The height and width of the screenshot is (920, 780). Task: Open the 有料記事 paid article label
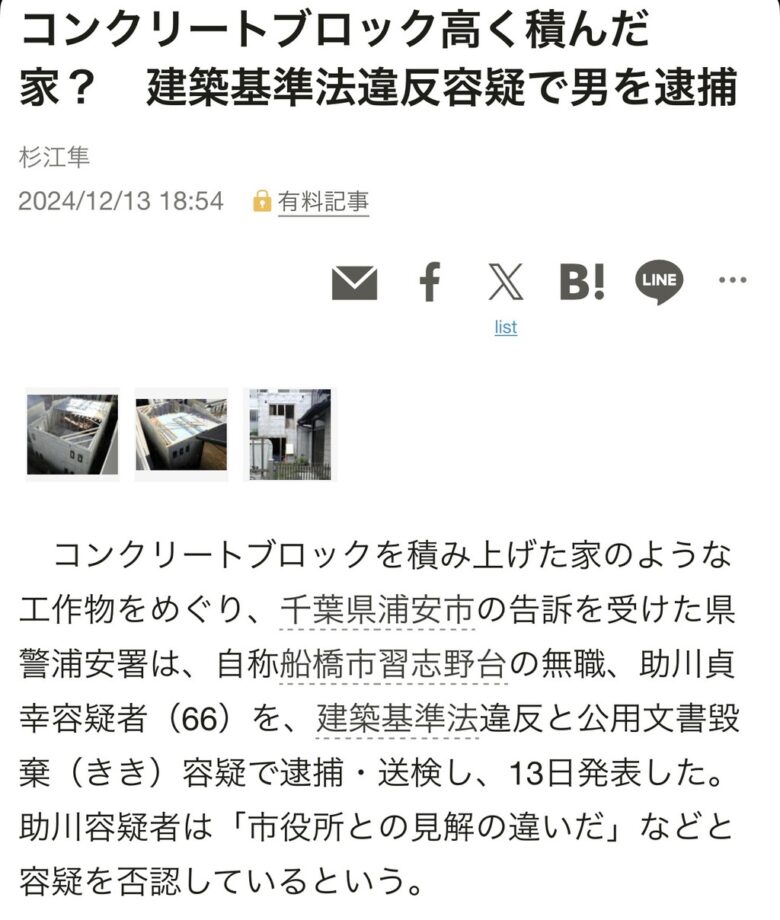[x=322, y=201]
